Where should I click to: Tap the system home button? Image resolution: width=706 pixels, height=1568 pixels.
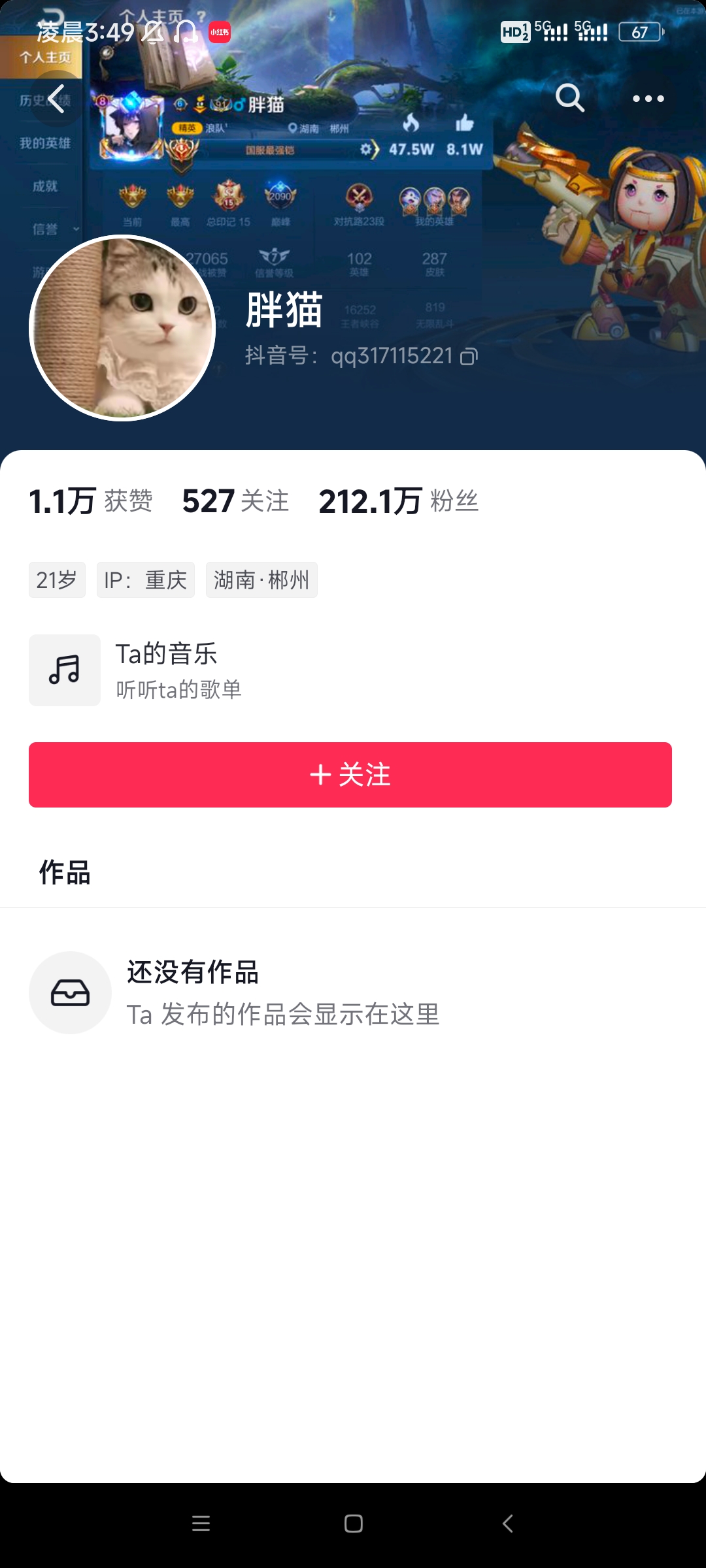[354, 1524]
